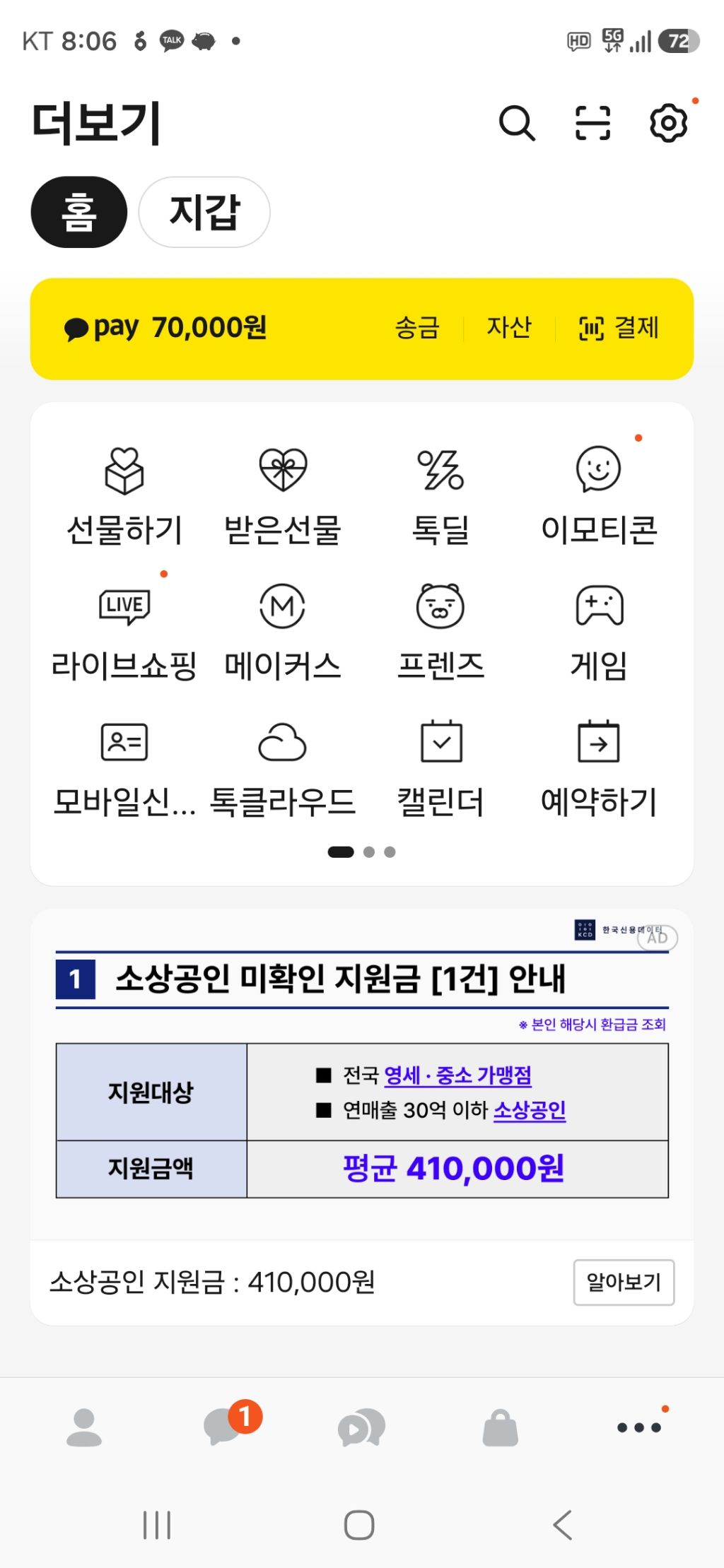Tap 알아보기 button on the ad
724x1568 pixels.
point(624,1282)
